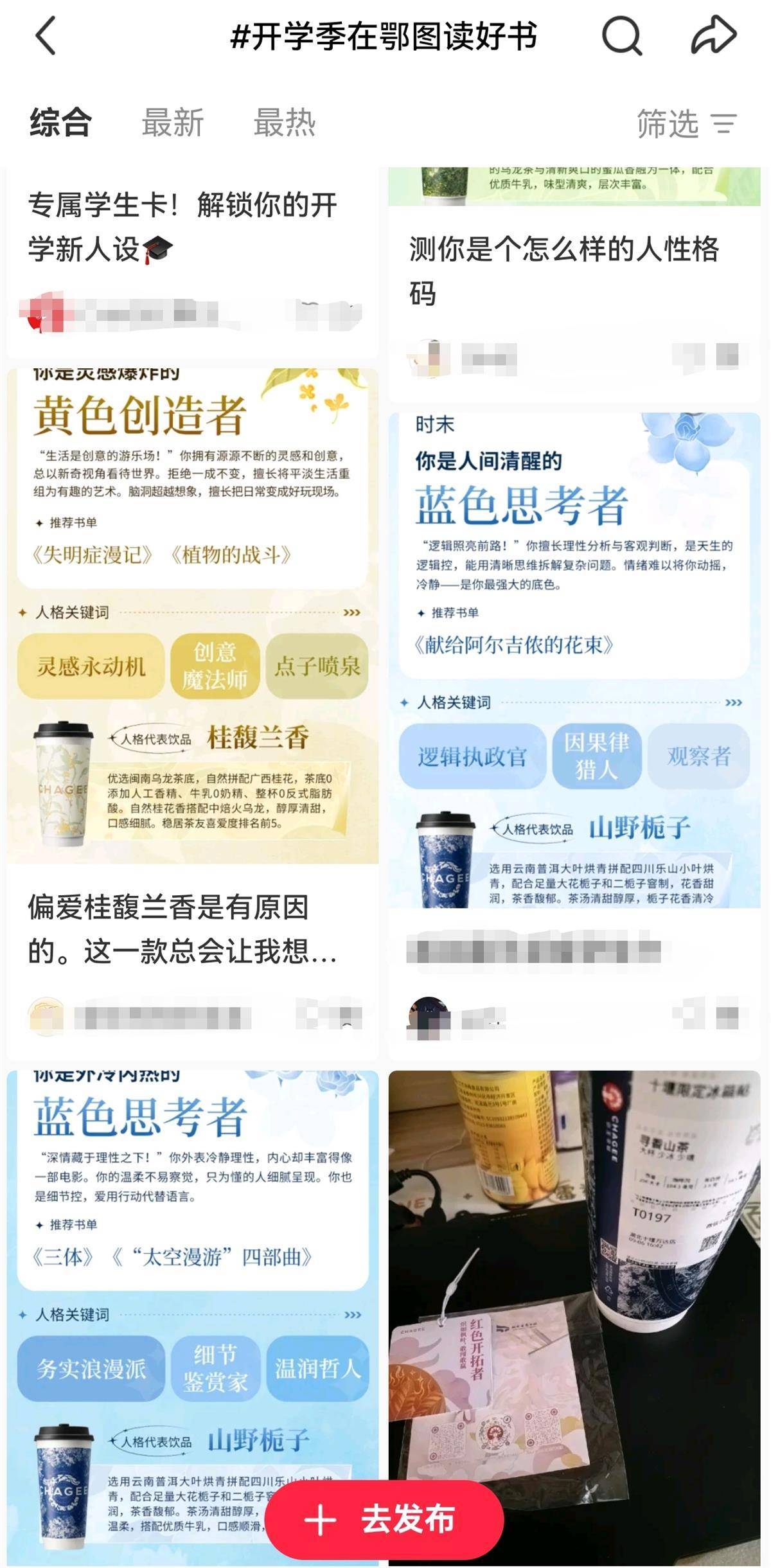Image resolution: width=771 pixels, height=1568 pixels.
Task: Switch to the 综合 tab
Action: (60, 122)
